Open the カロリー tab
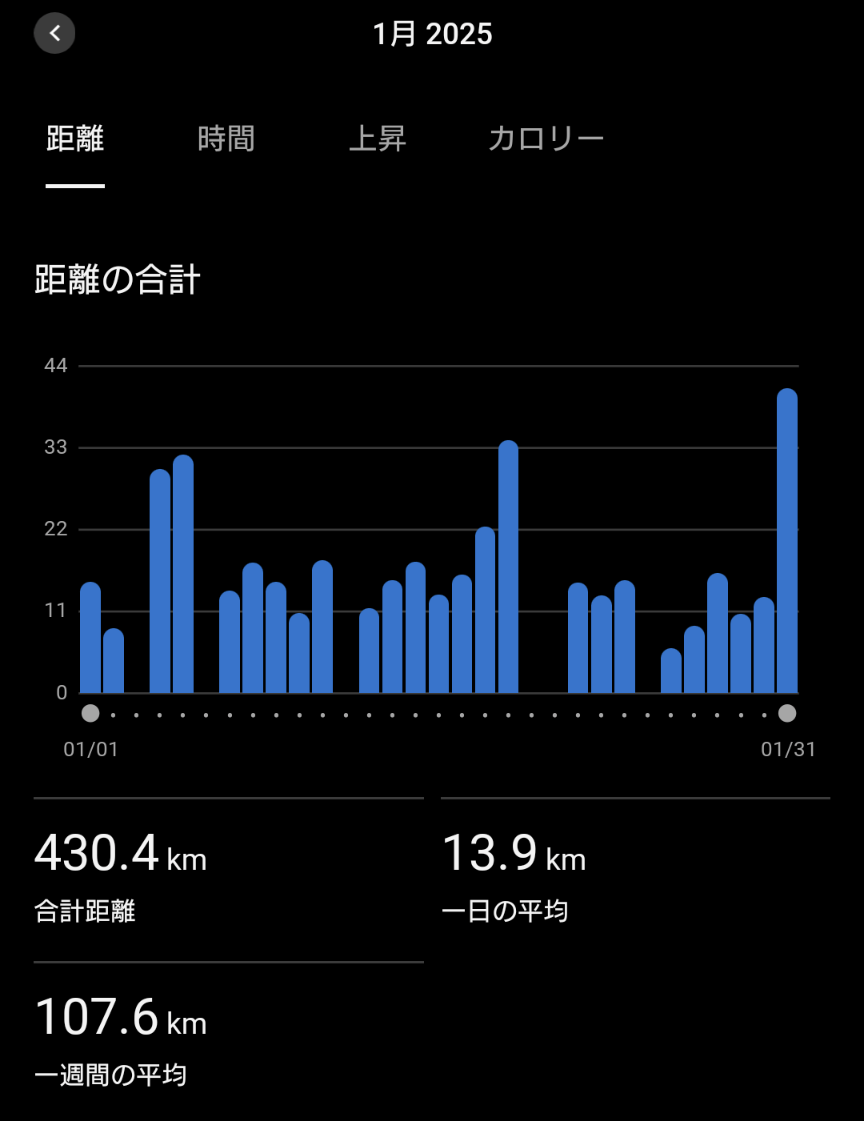The image size is (864, 1121). pyautogui.click(x=546, y=139)
